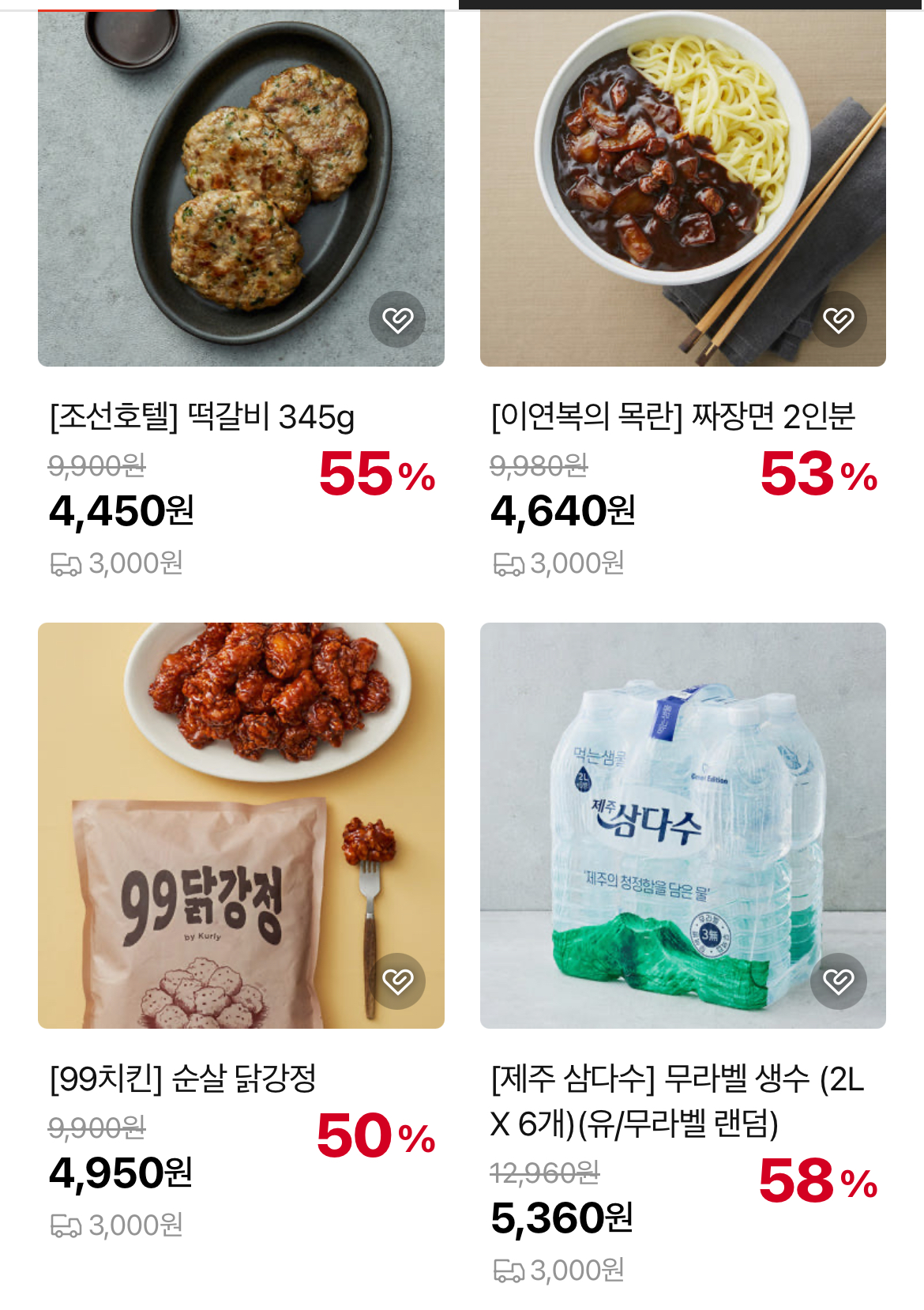Add 조선호텔 떡갈비 to wishlist

[397, 319]
